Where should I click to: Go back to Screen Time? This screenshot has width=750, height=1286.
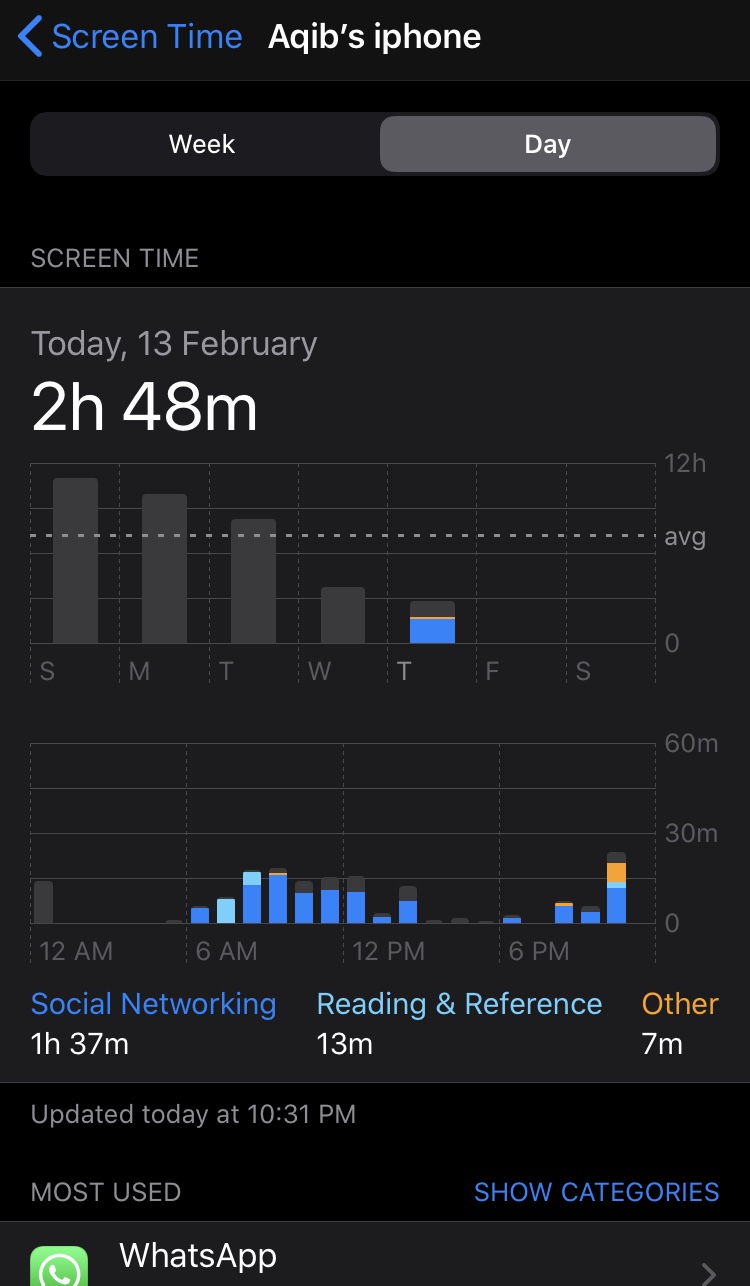point(130,38)
